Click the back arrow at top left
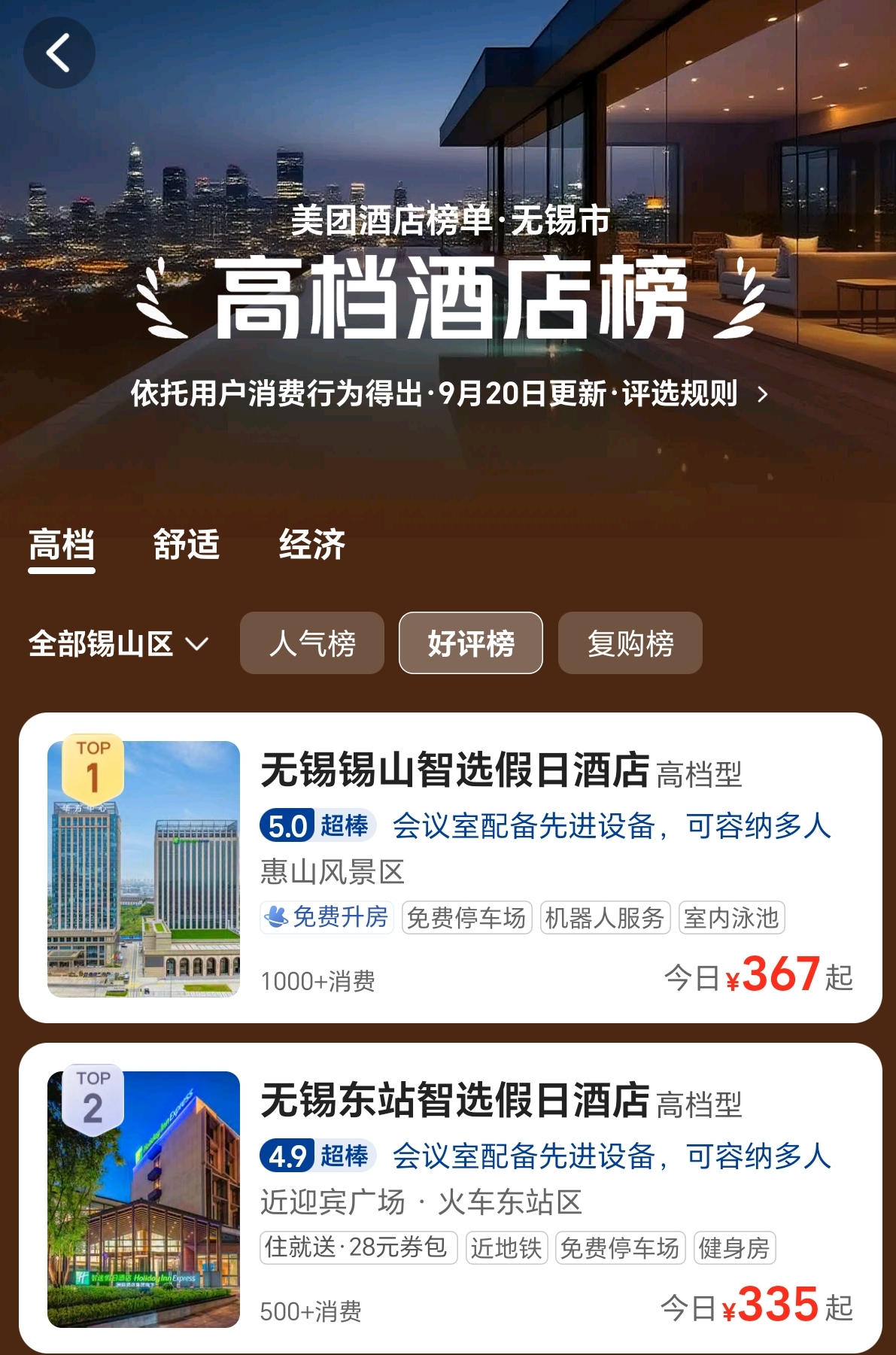This screenshot has width=896, height=1355. 59,53
